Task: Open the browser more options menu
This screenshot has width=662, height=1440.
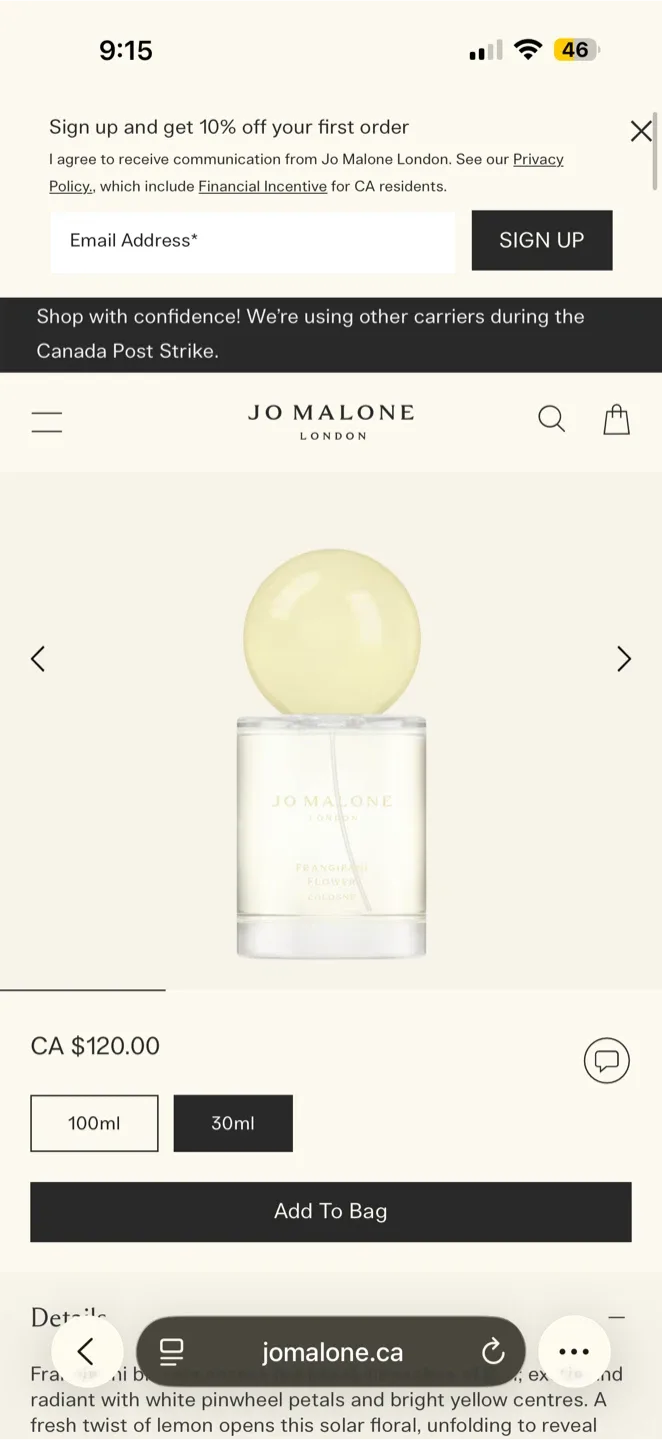Action: 574,1352
